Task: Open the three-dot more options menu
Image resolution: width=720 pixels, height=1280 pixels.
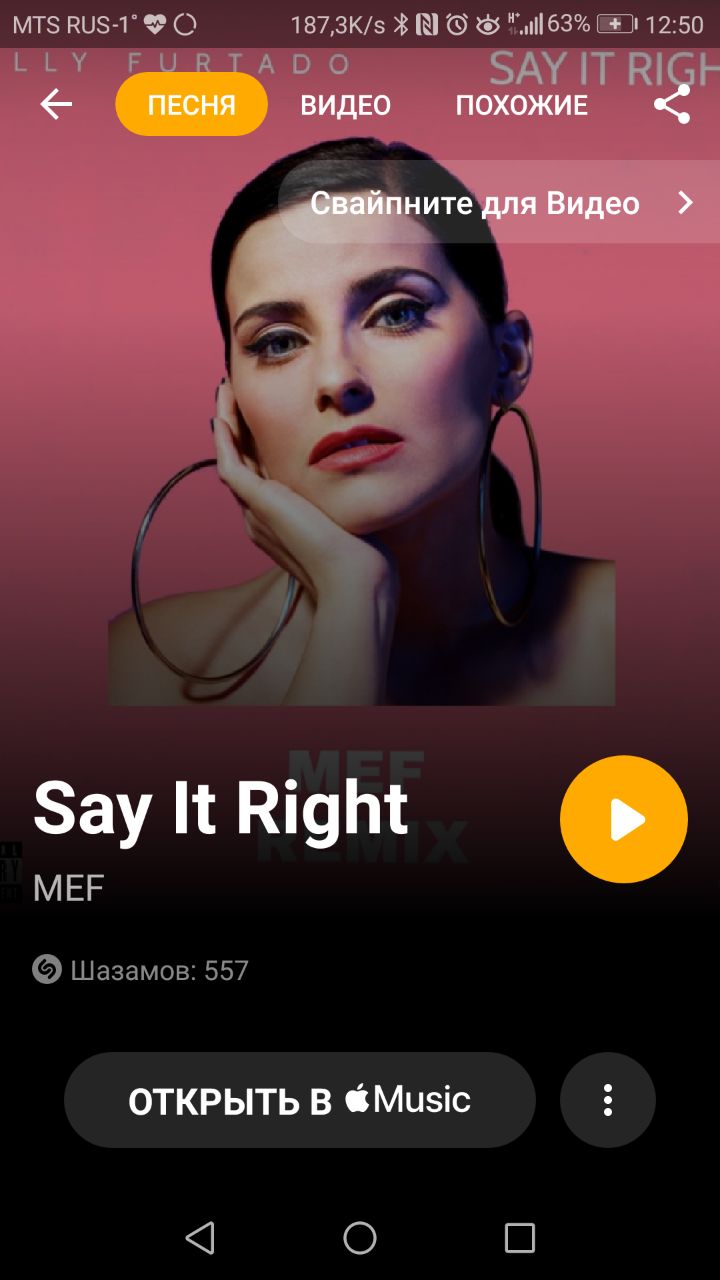Action: 607,1100
